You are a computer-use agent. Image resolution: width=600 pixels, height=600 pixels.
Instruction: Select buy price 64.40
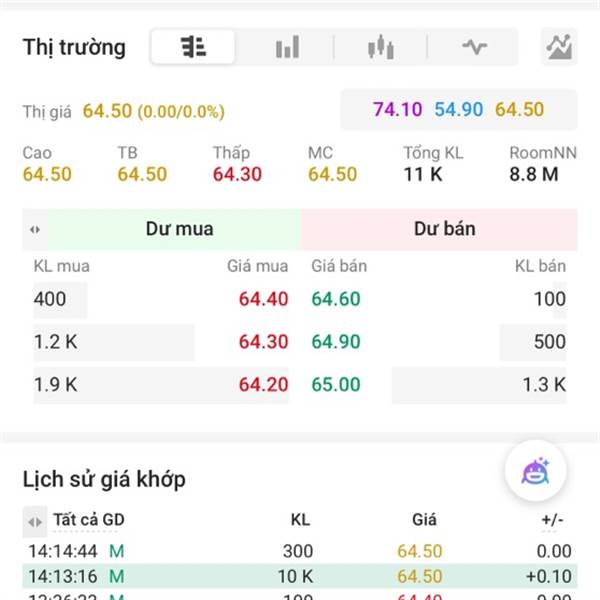(263, 299)
